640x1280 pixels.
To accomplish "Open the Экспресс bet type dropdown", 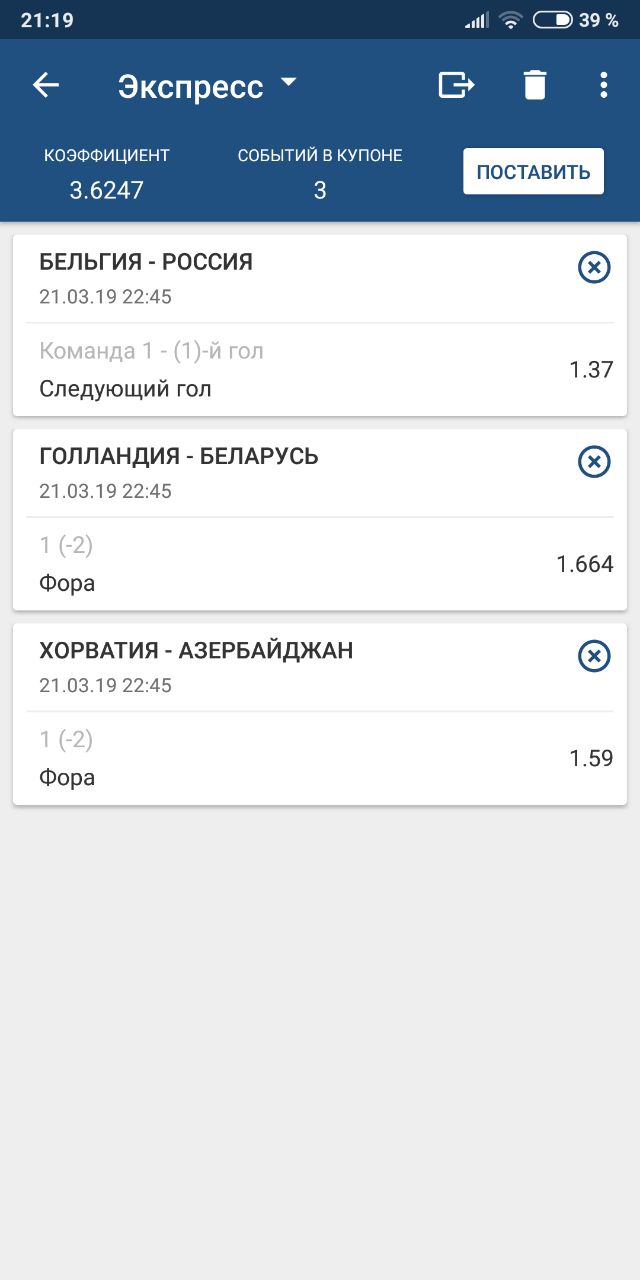I will click(208, 87).
